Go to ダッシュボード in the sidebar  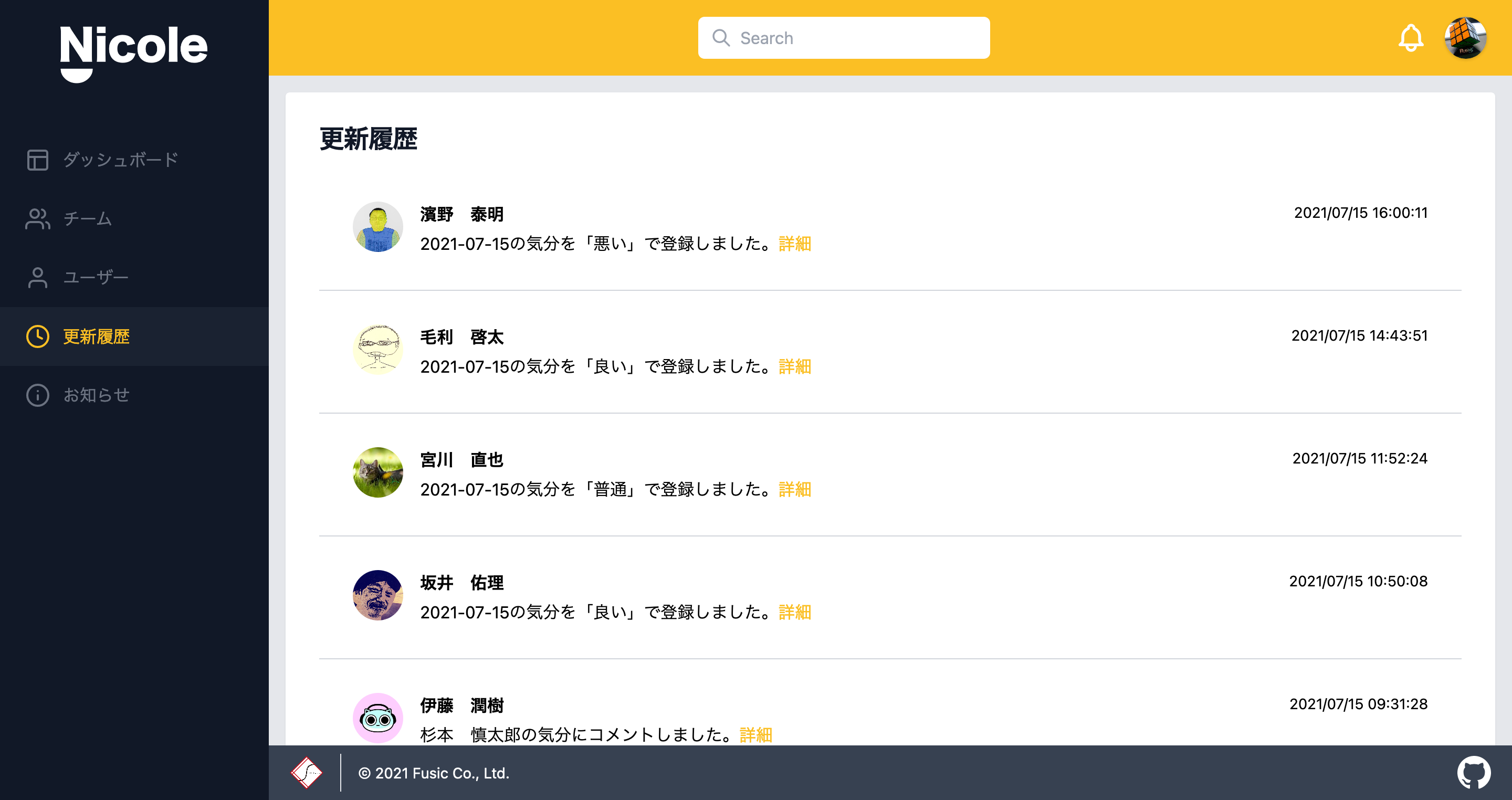click(120, 160)
